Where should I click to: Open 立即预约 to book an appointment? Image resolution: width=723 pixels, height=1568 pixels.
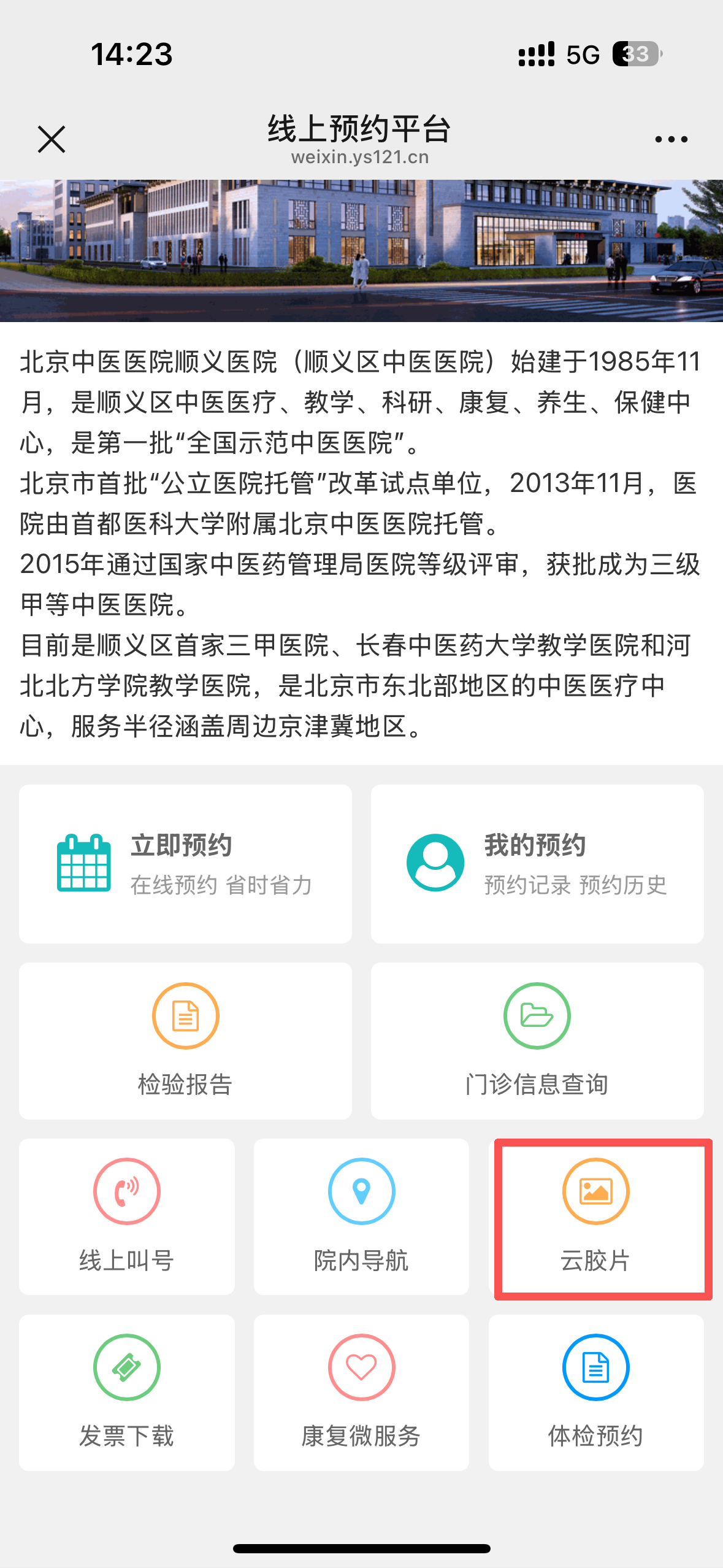coord(185,863)
